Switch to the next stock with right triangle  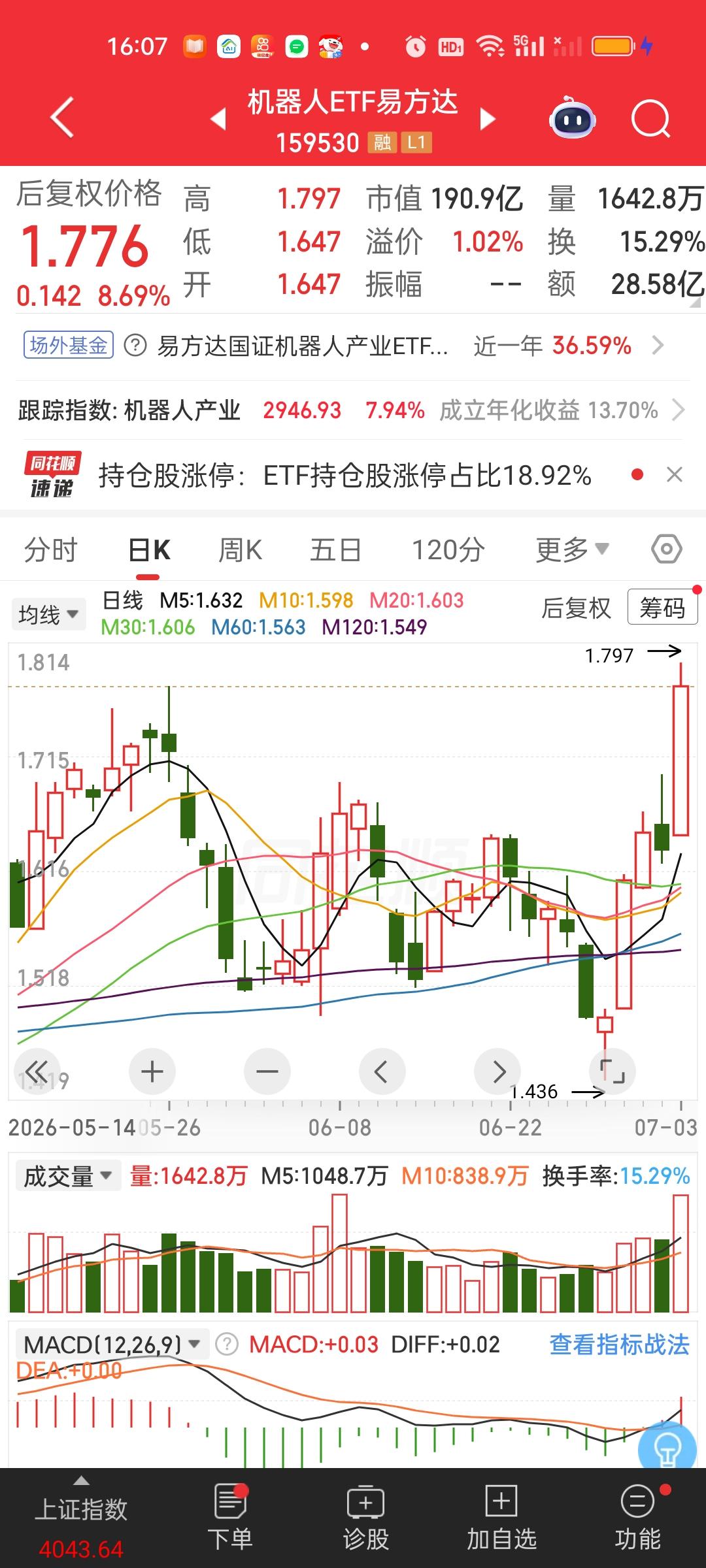click(488, 119)
